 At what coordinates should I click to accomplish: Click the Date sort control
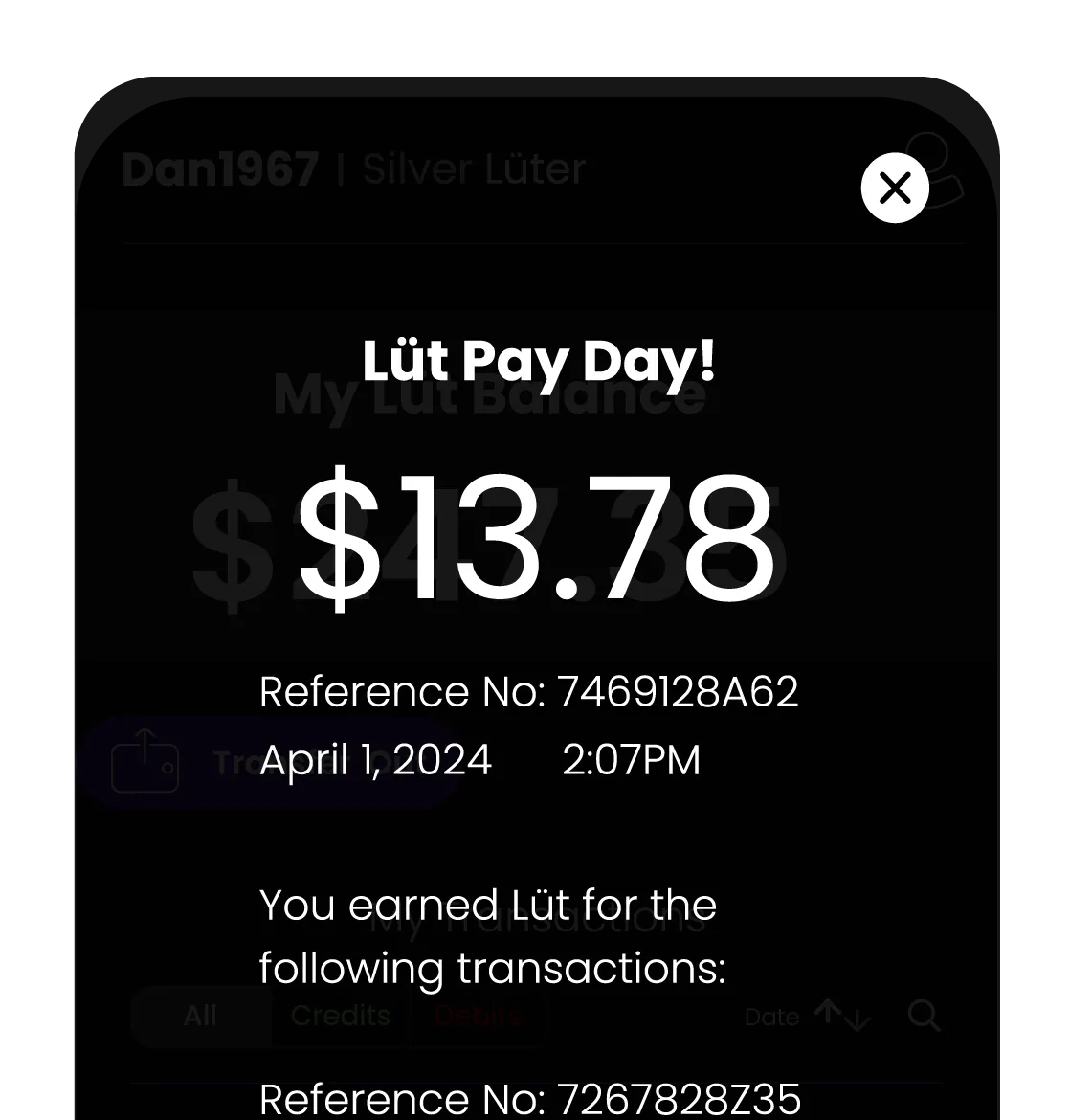tap(773, 1017)
